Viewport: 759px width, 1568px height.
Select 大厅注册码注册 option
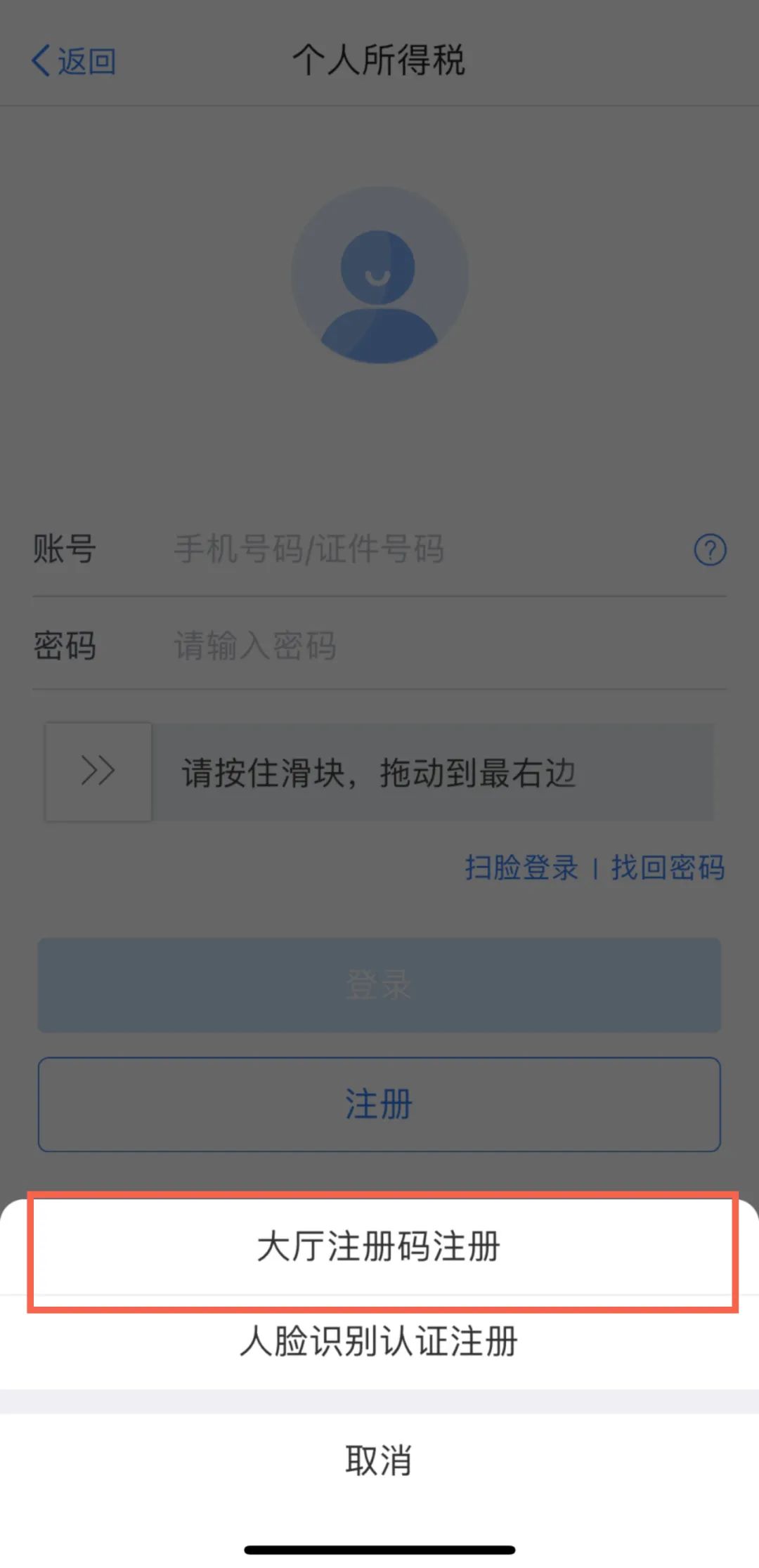[379, 1248]
